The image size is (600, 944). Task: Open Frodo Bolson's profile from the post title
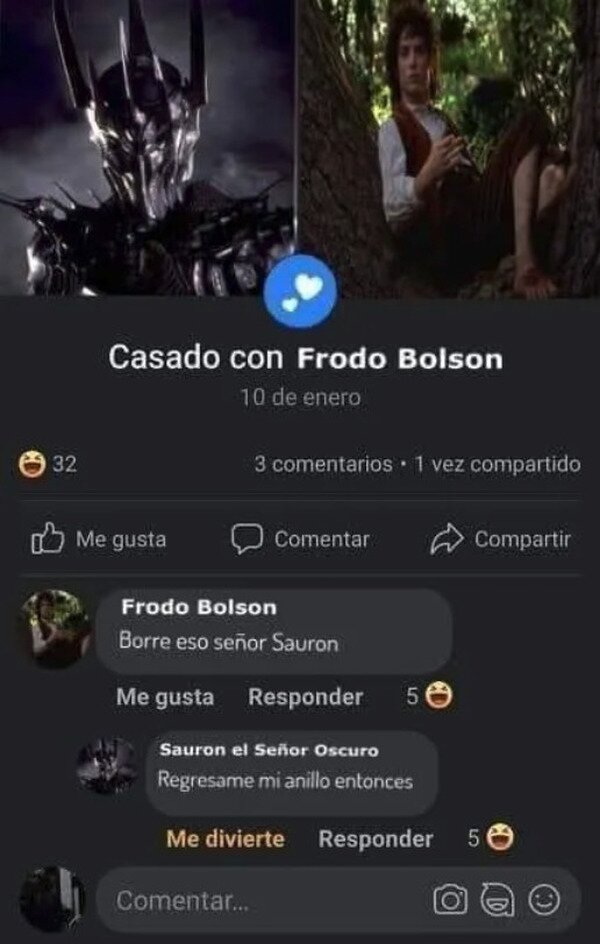(401, 358)
